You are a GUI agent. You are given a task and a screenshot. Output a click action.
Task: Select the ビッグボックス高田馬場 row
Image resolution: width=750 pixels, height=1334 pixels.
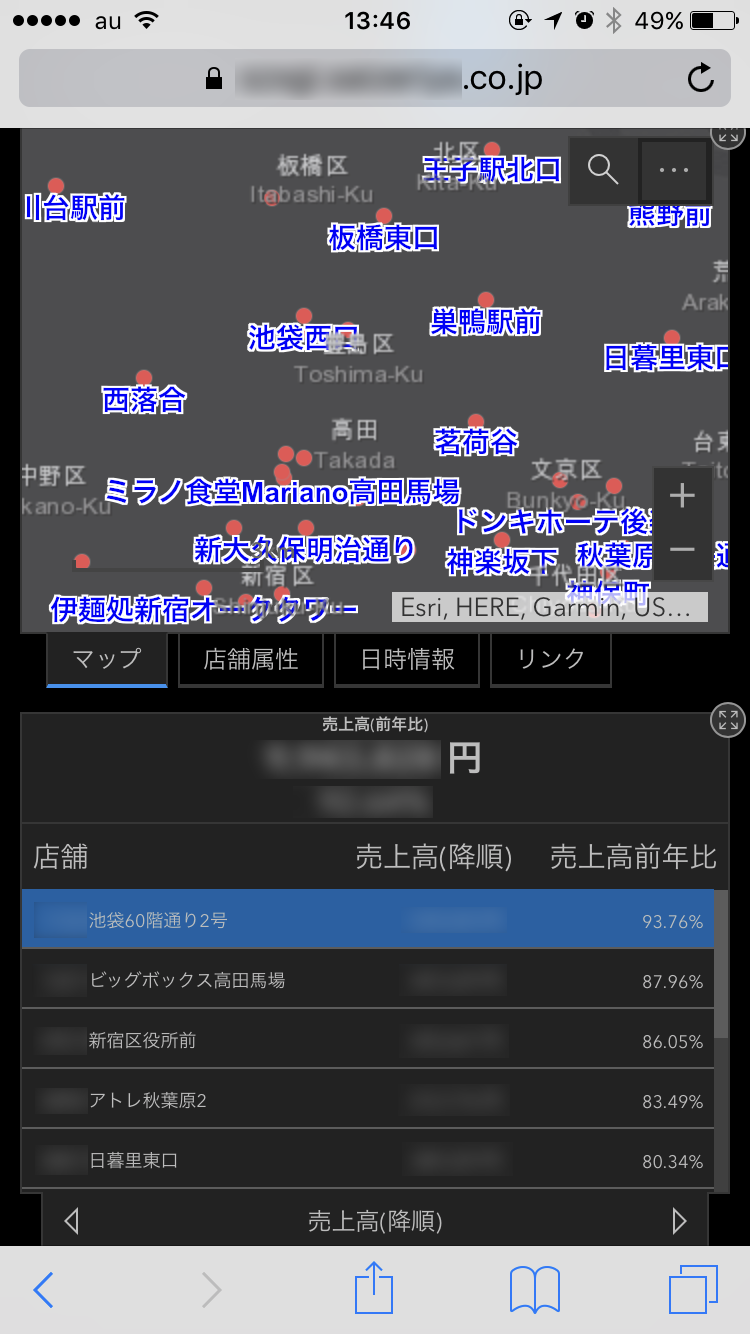pyautogui.click(x=368, y=980)
